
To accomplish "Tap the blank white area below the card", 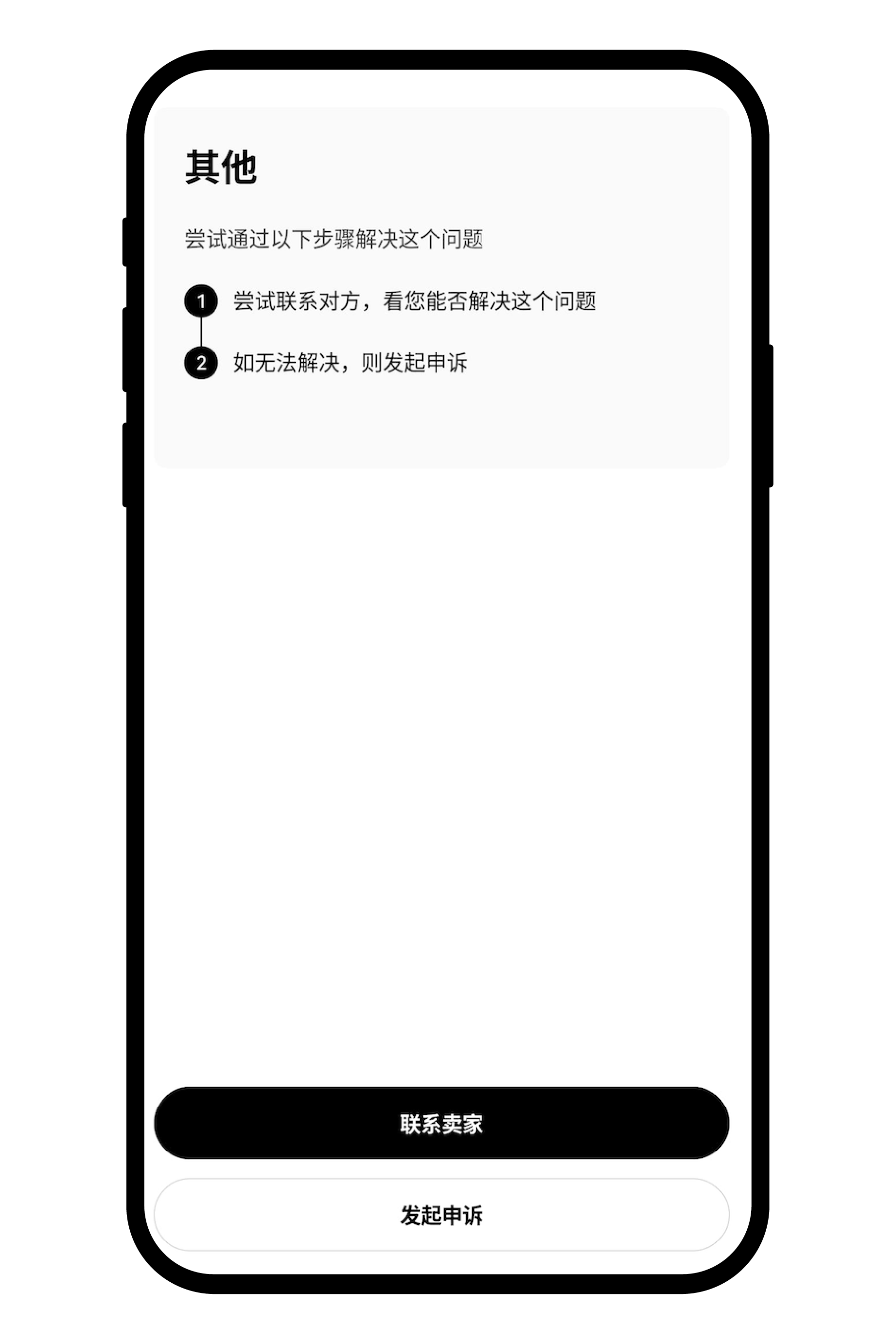I will coord(443,743).
